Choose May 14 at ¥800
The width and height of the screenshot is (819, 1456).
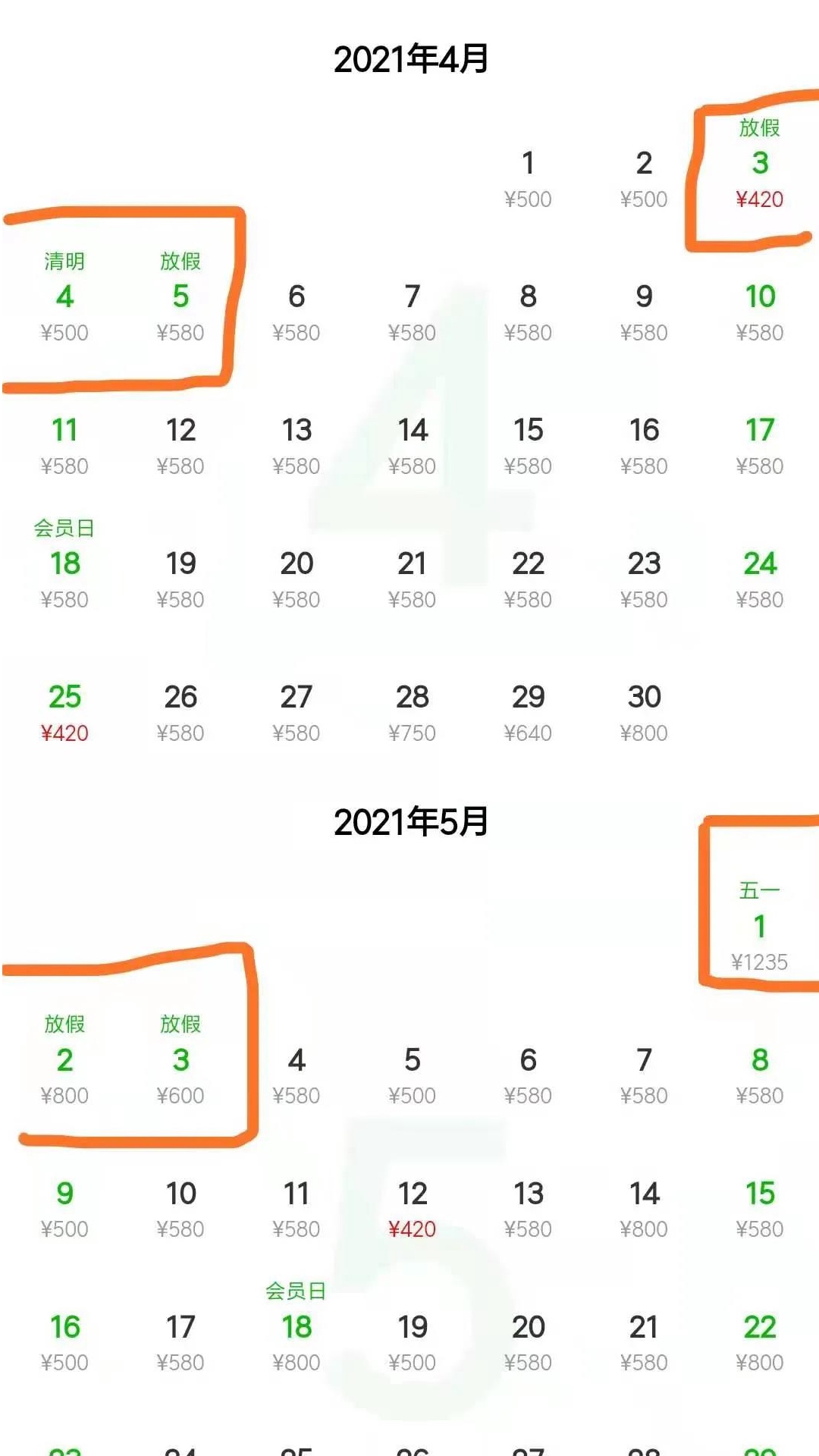(x=644, y=1210)
